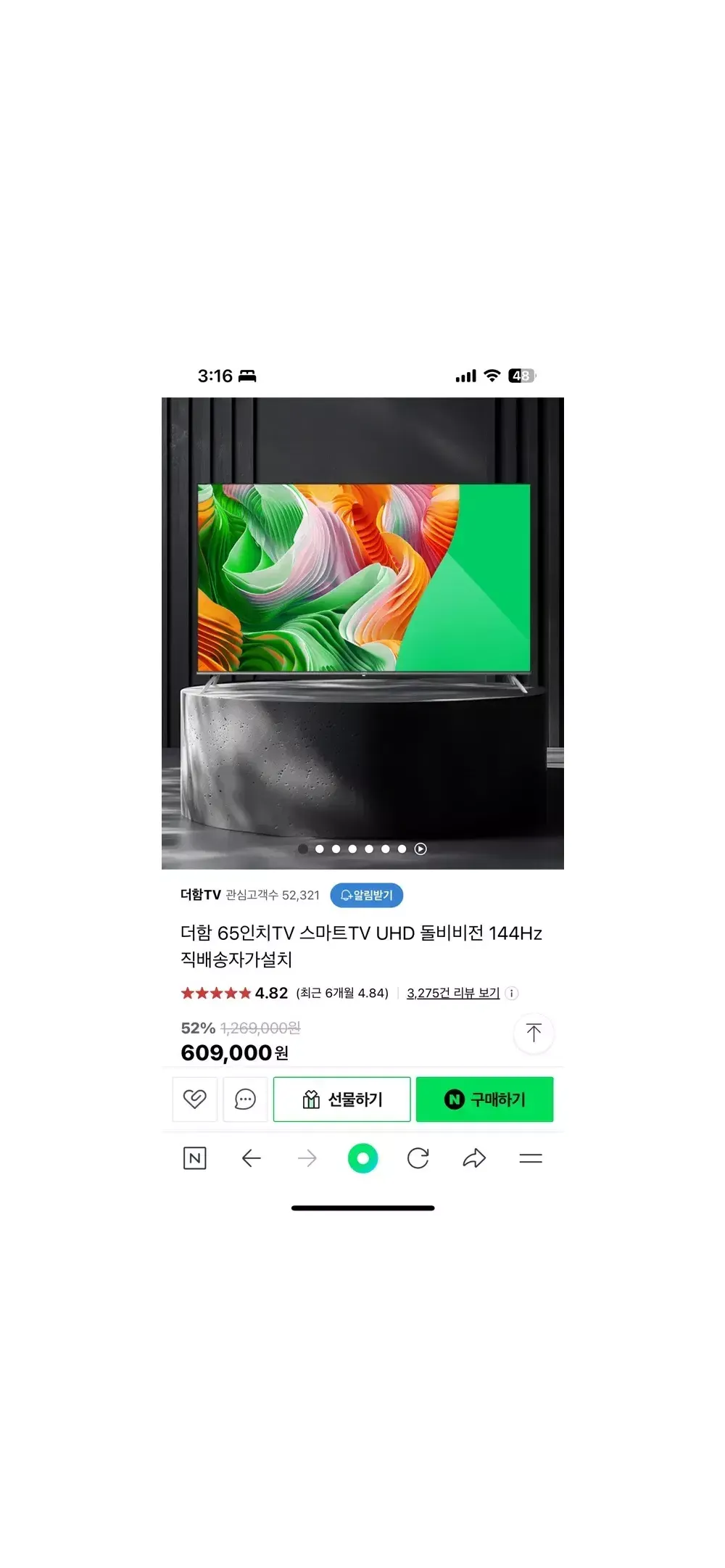Image resolution: width=725 pixels, height=1568 pixels.
Task: Open the seller chat inquiry icon
Action: (x=245, y=1099)
